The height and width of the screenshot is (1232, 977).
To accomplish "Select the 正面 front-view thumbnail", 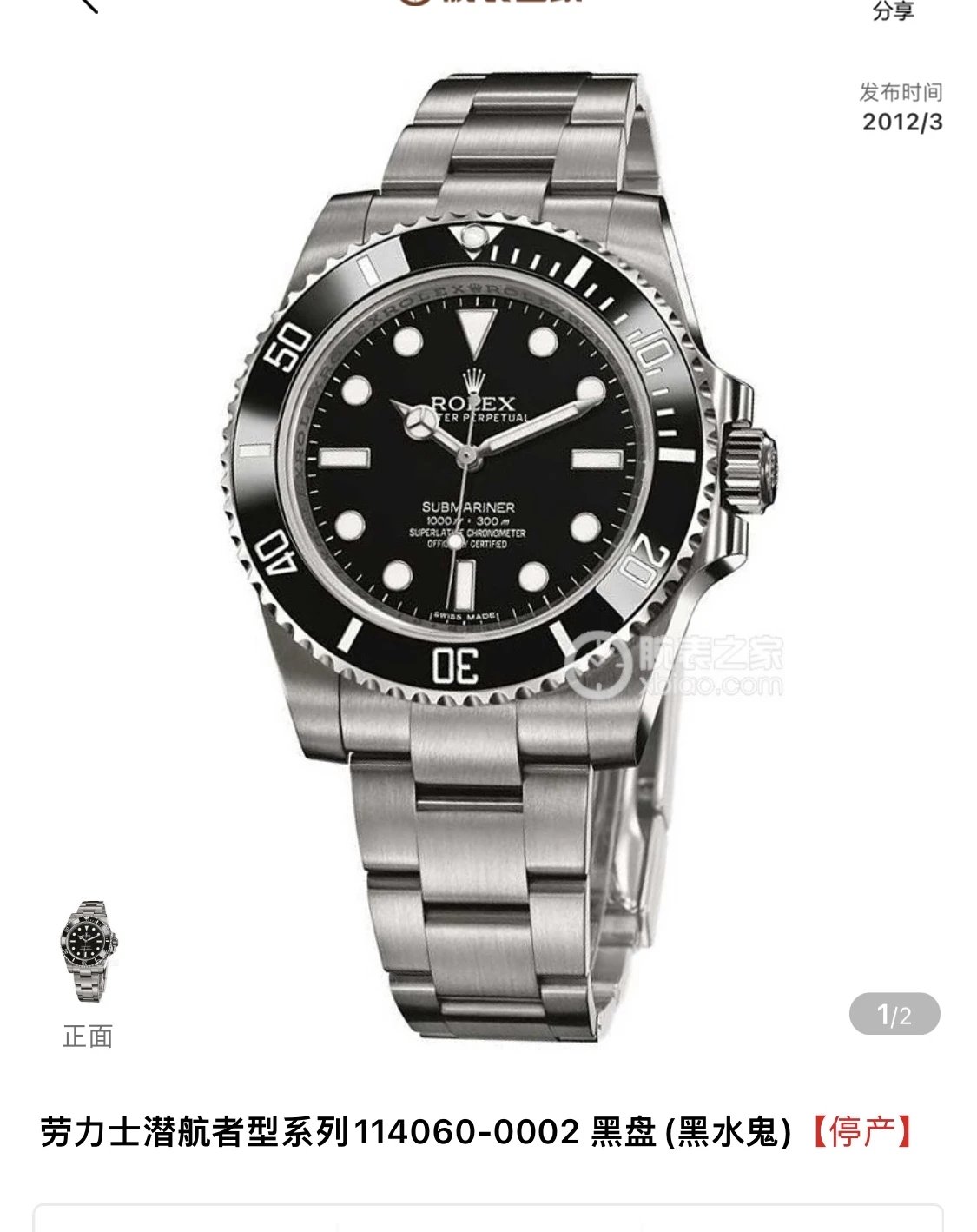I will pos(88,951).
